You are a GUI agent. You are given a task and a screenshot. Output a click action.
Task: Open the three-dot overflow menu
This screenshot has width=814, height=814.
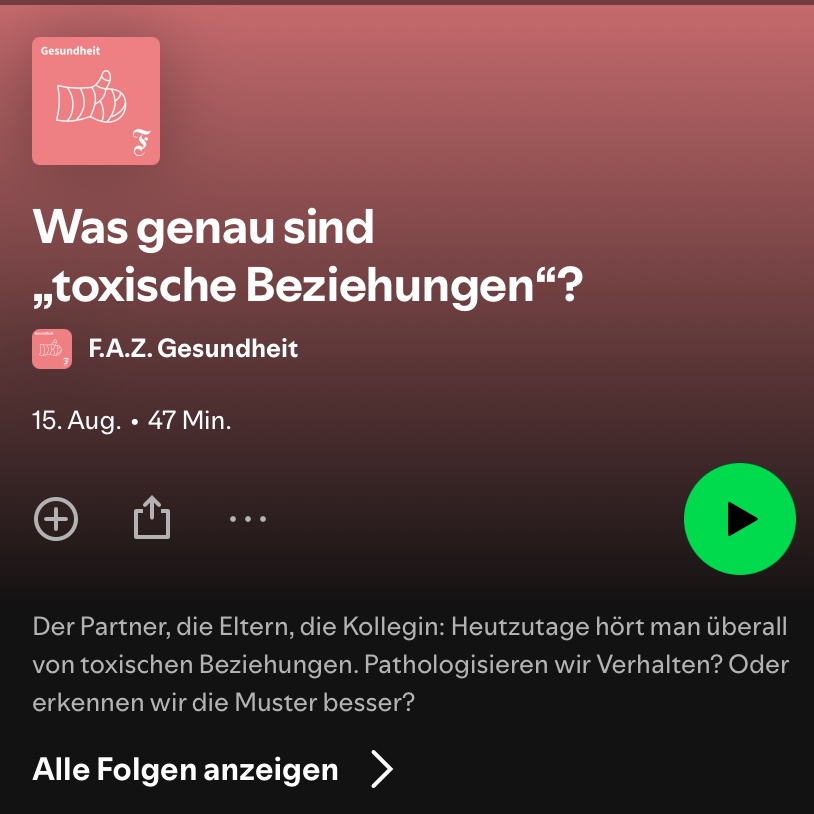[247, 519]
